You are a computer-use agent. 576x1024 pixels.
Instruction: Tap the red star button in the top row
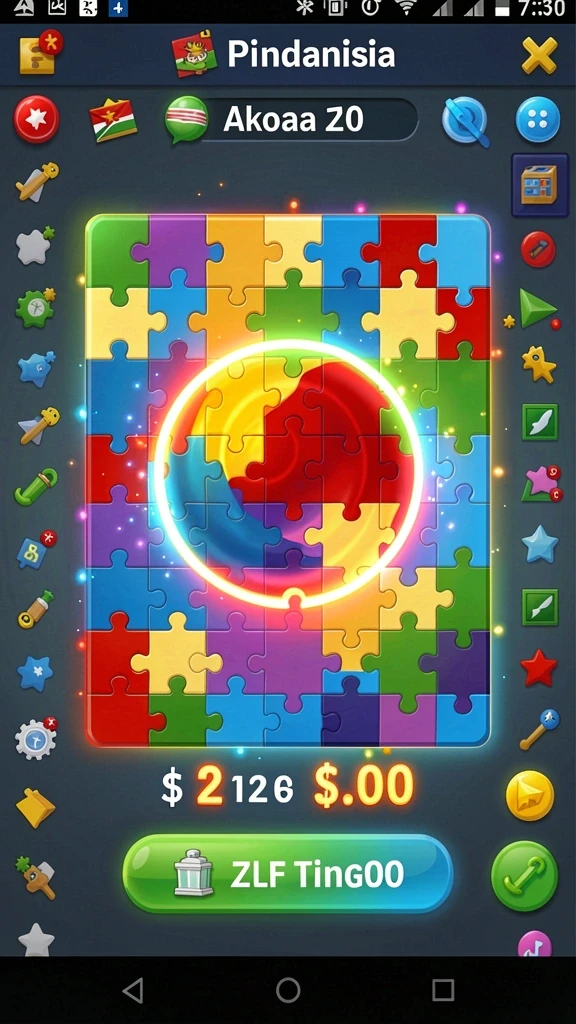(x=37, y=119)
